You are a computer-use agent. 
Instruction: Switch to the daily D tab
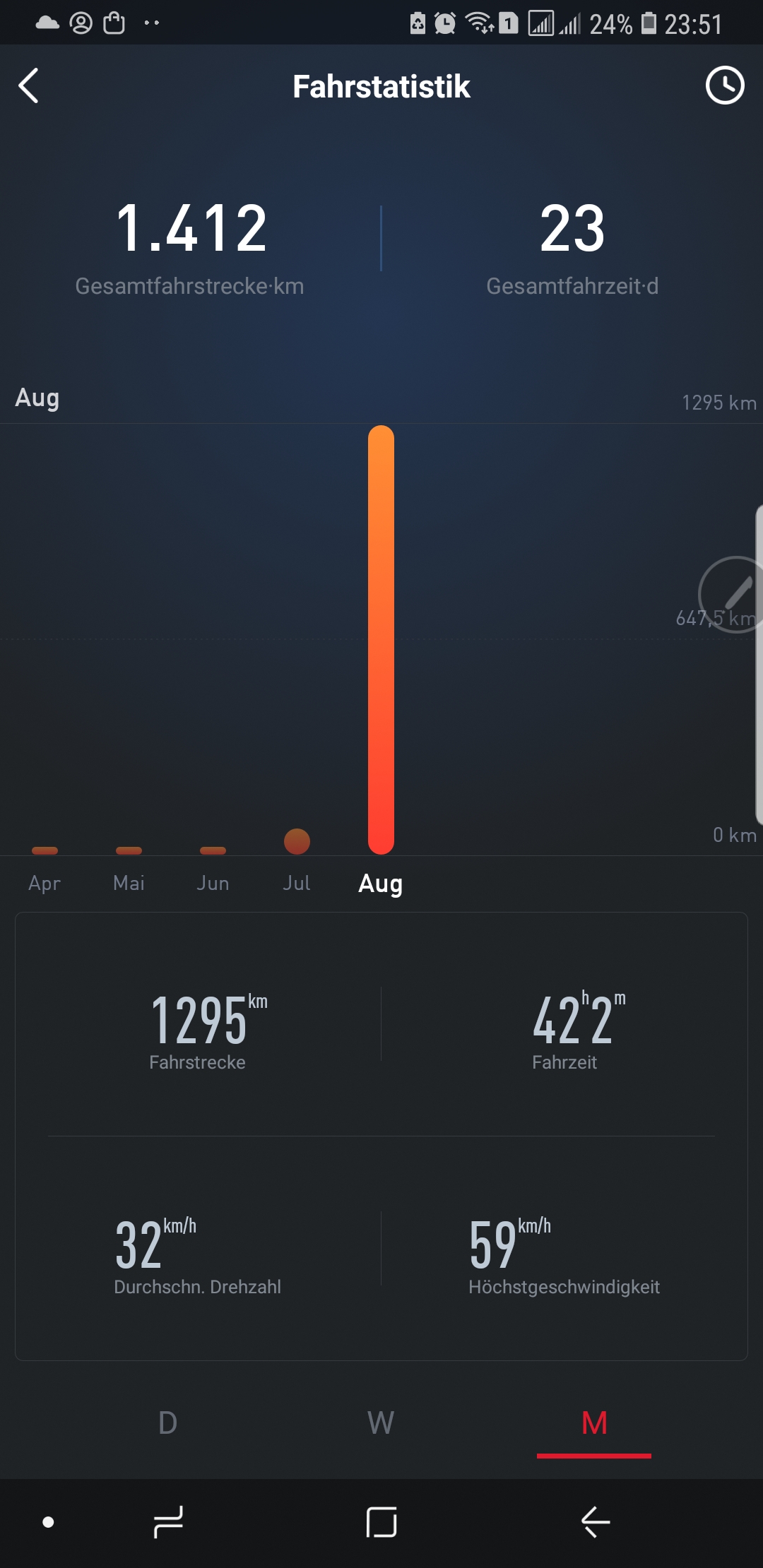point(168,1423)
